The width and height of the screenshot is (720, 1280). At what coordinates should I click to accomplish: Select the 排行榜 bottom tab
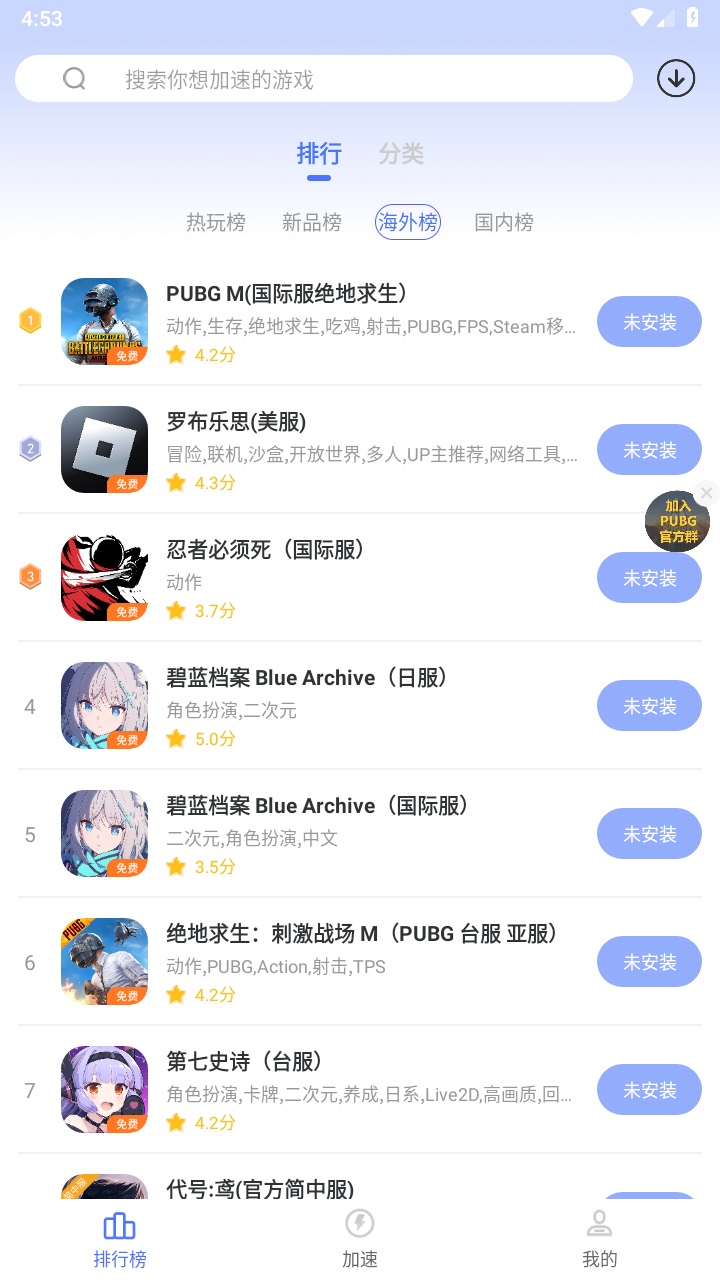coord(120,1238)
